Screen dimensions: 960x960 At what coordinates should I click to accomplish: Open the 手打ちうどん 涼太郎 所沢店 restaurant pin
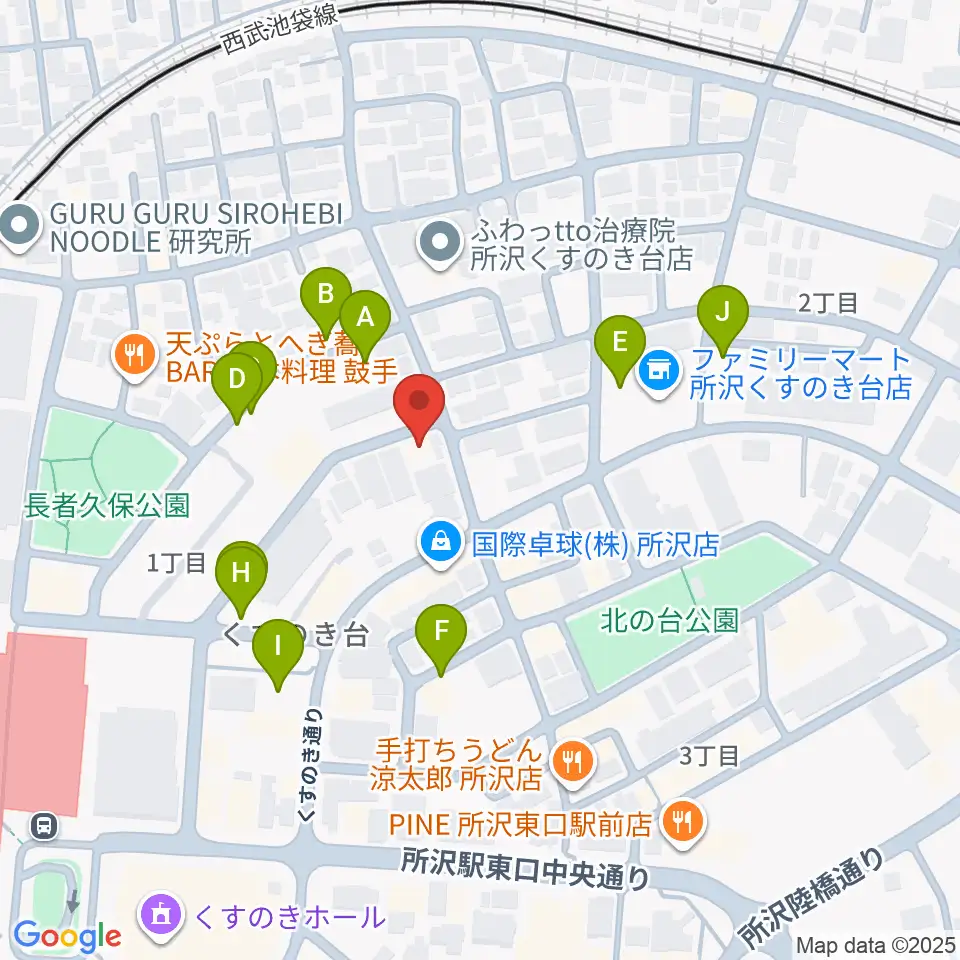[x=572, y=763]
